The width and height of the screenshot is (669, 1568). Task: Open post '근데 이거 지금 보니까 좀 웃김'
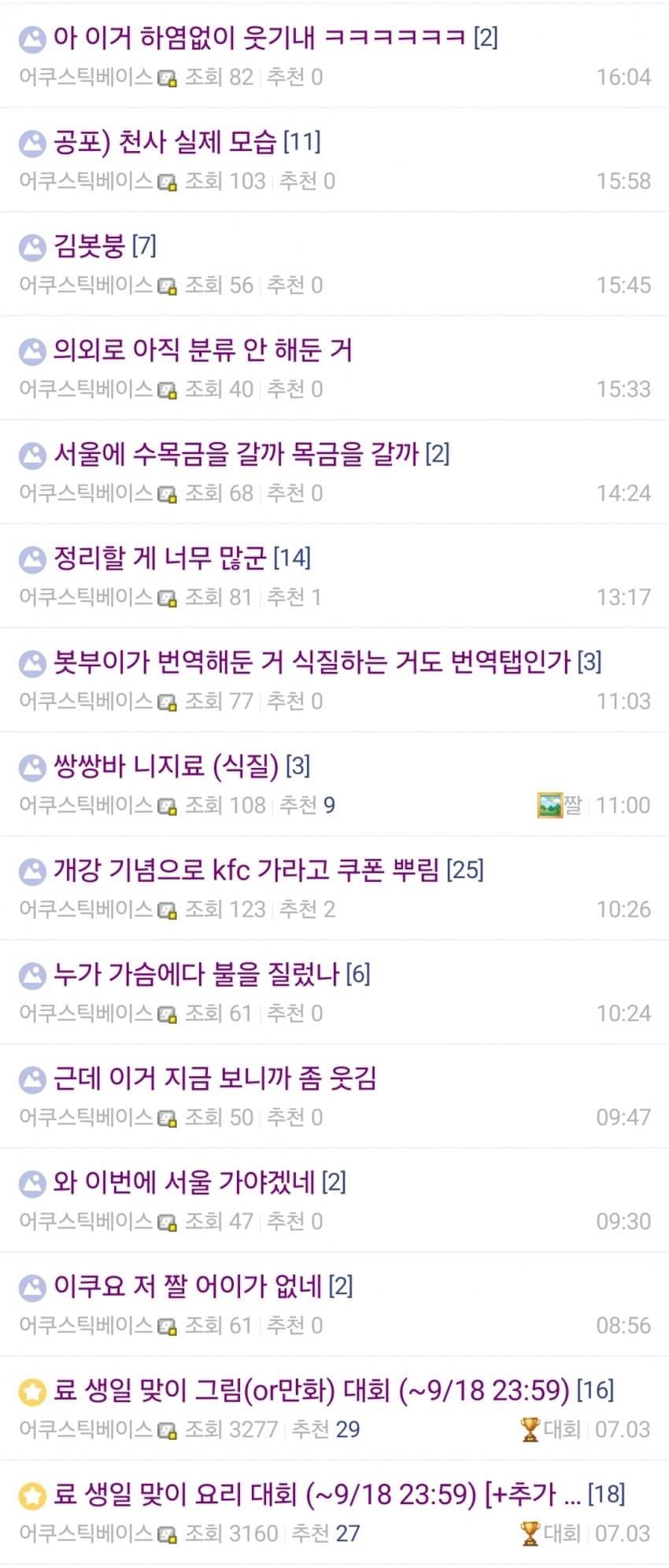tap(215, 1078)
